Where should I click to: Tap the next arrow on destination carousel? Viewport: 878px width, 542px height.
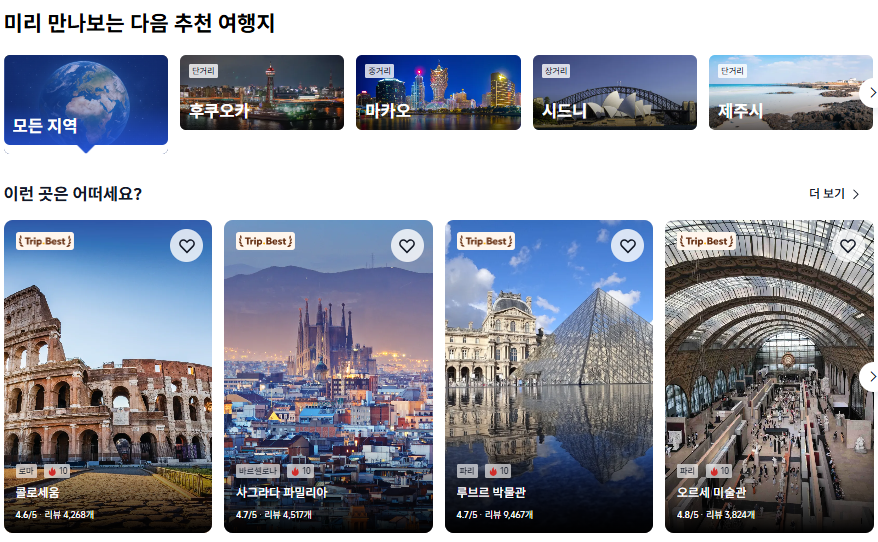click(x=871, y=93)
